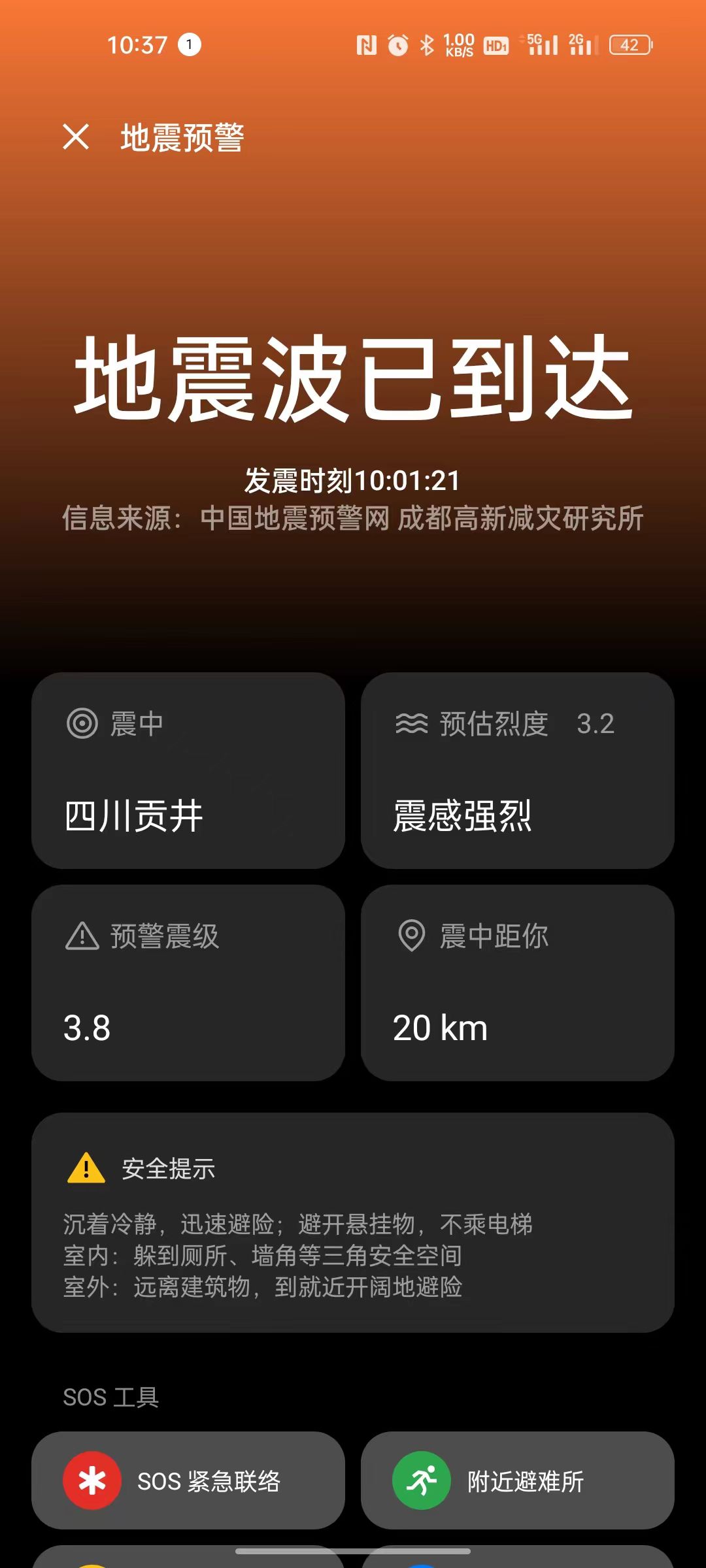Close the earthquake warning screen
This screenshot has width=706, height=1568.
pos(76,137)
